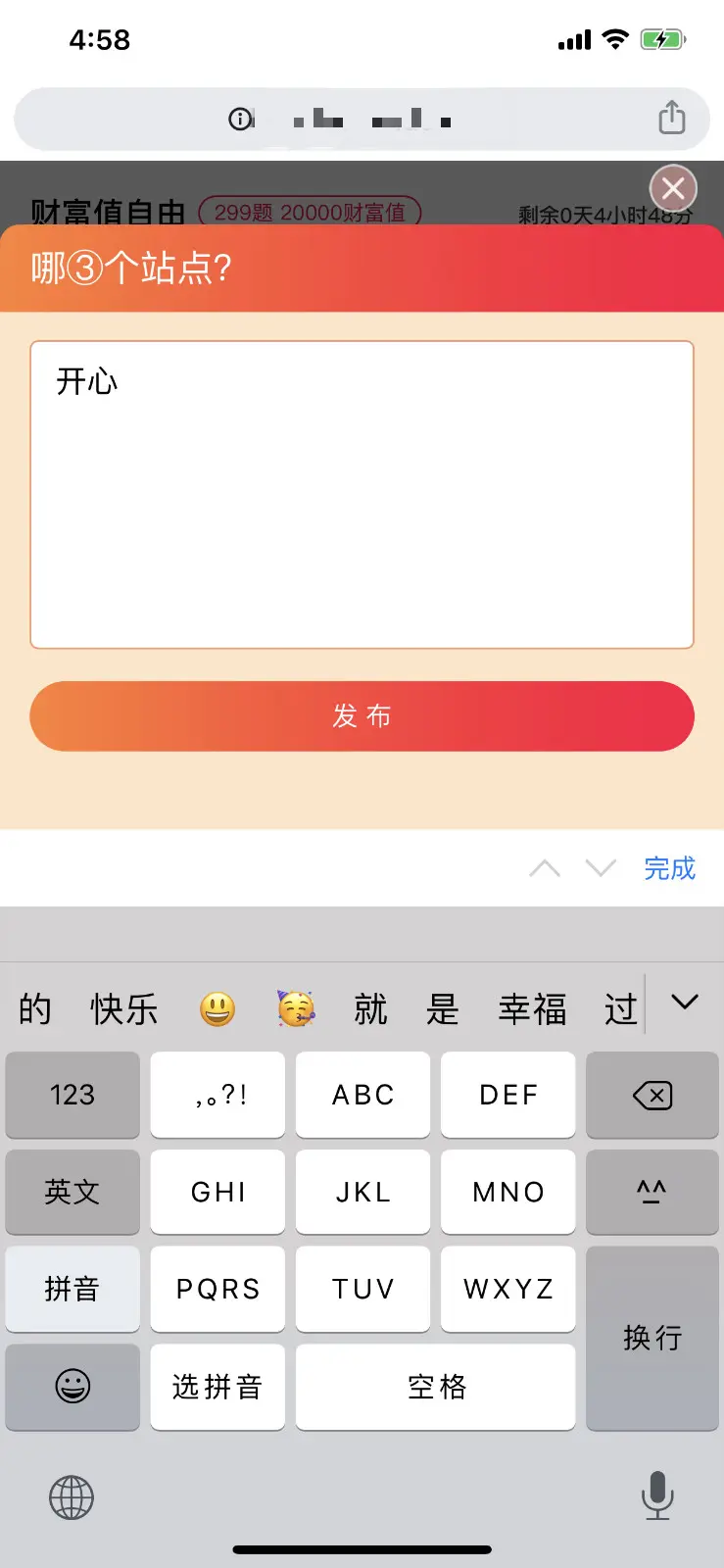Tap 完成 to dismiss the keyboard
Screen dimensions: 724x1568
pos(669,868)
